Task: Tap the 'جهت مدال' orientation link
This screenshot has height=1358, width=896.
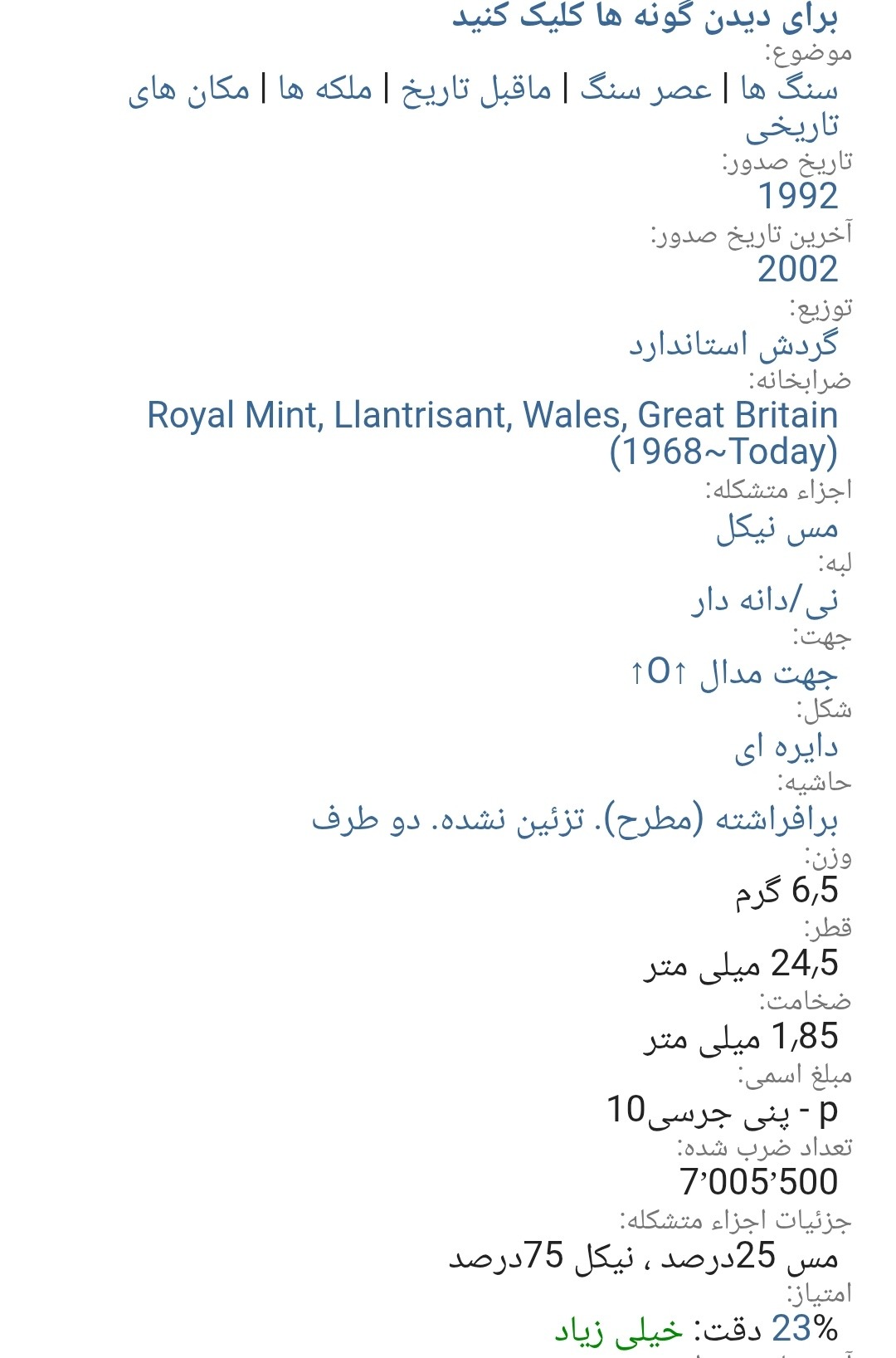Action: [733, 672]
